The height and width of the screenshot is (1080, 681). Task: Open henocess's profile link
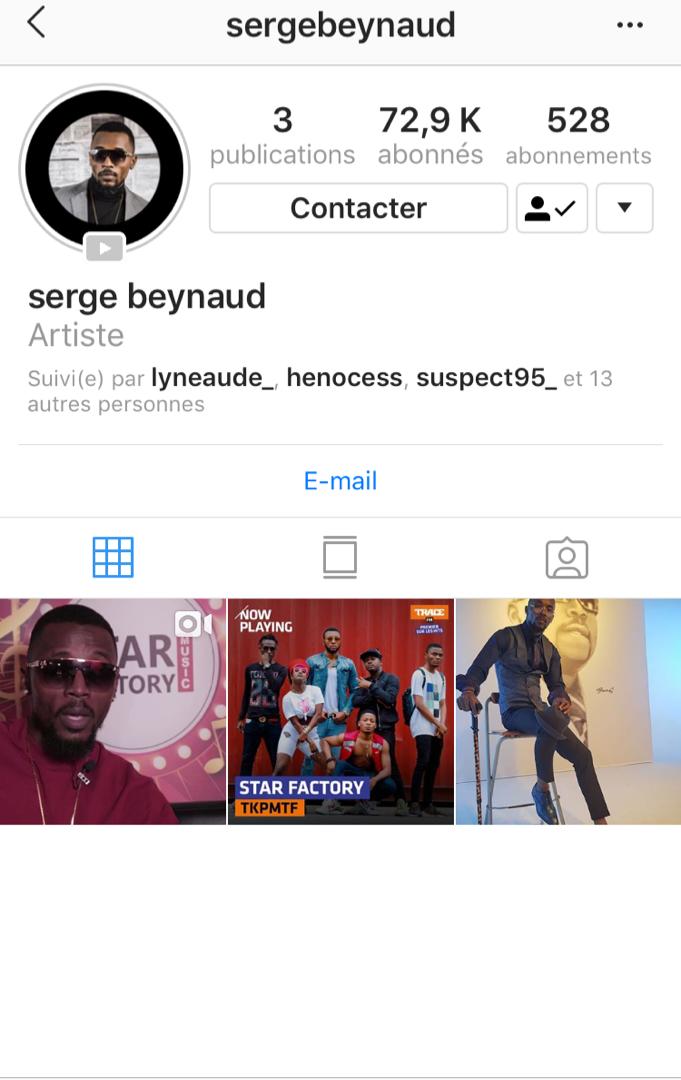click(x=344, y=378)
